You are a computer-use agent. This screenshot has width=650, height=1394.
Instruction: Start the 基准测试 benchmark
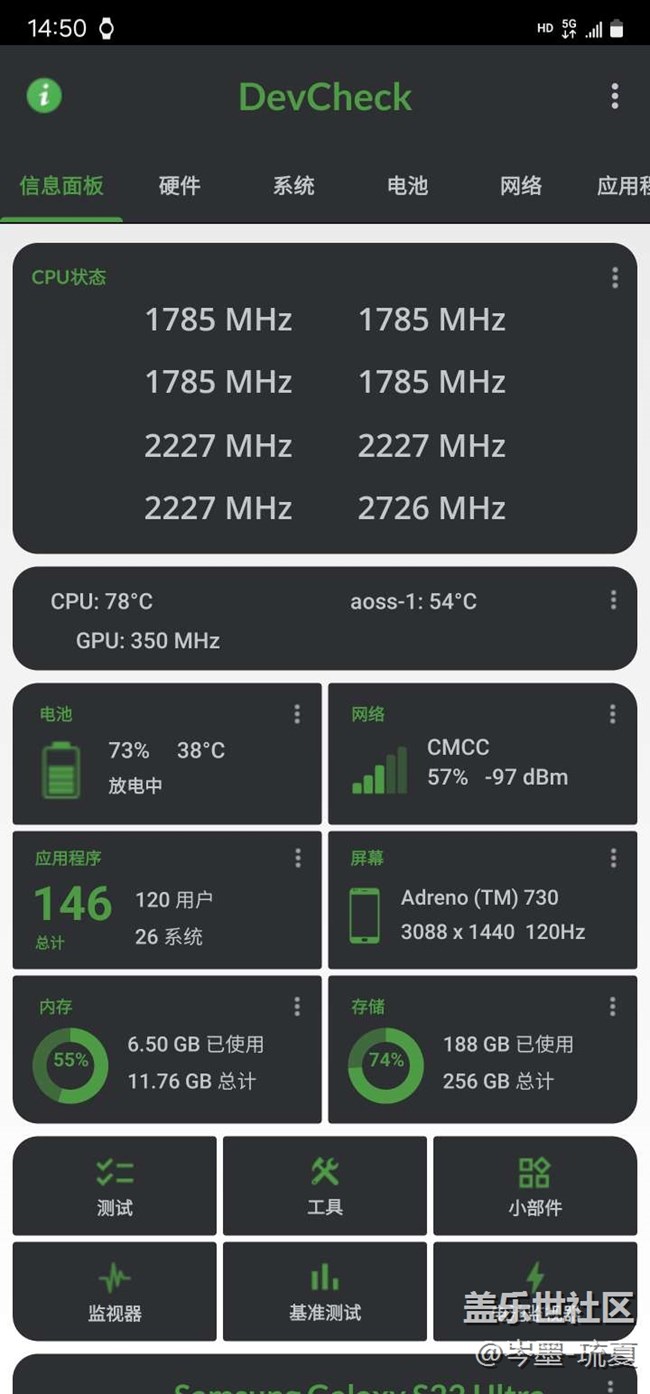click(325, 1291)
